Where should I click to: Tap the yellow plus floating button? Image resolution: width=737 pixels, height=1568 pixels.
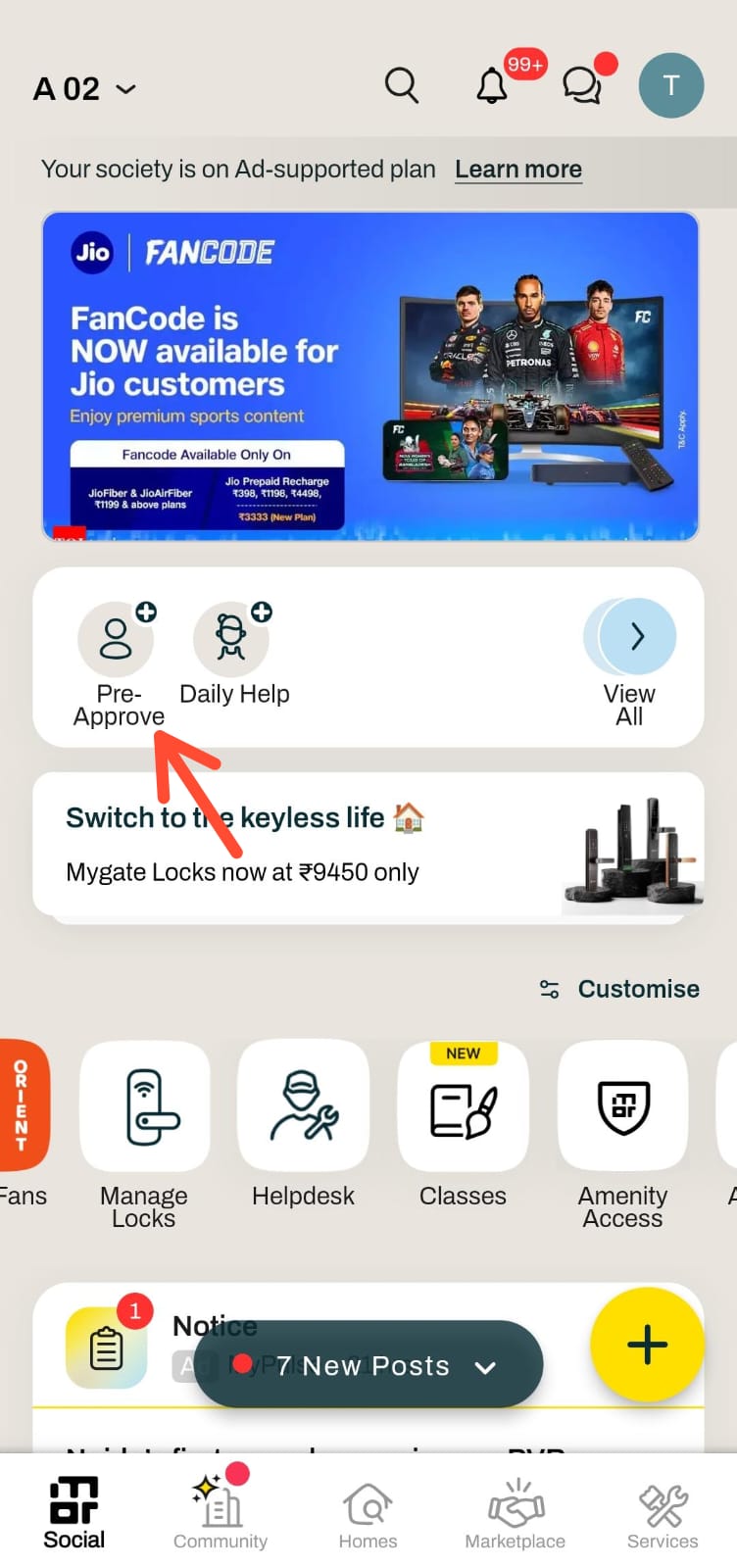pyautogui.click(x=647, y=1345)
